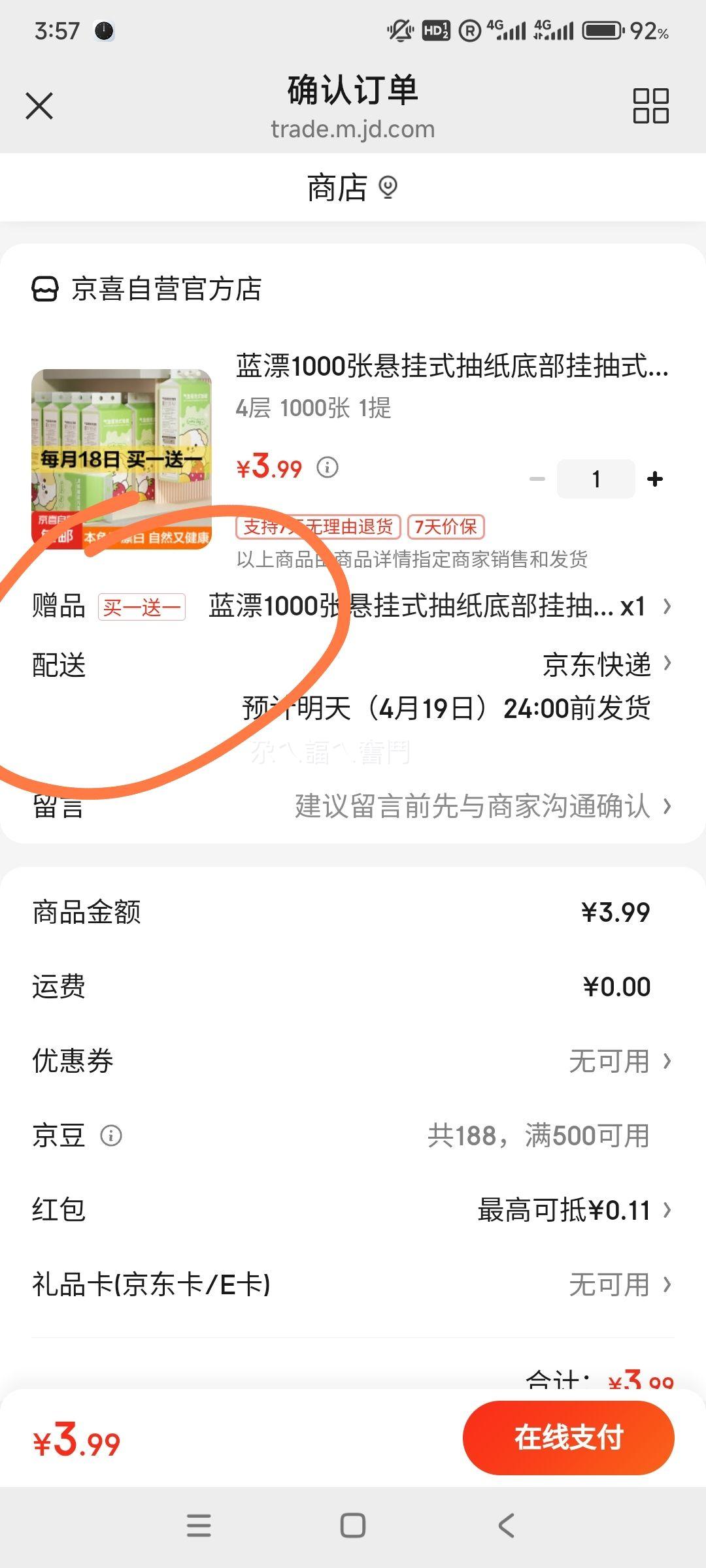Tap the Android back navigation icon

504,1524
